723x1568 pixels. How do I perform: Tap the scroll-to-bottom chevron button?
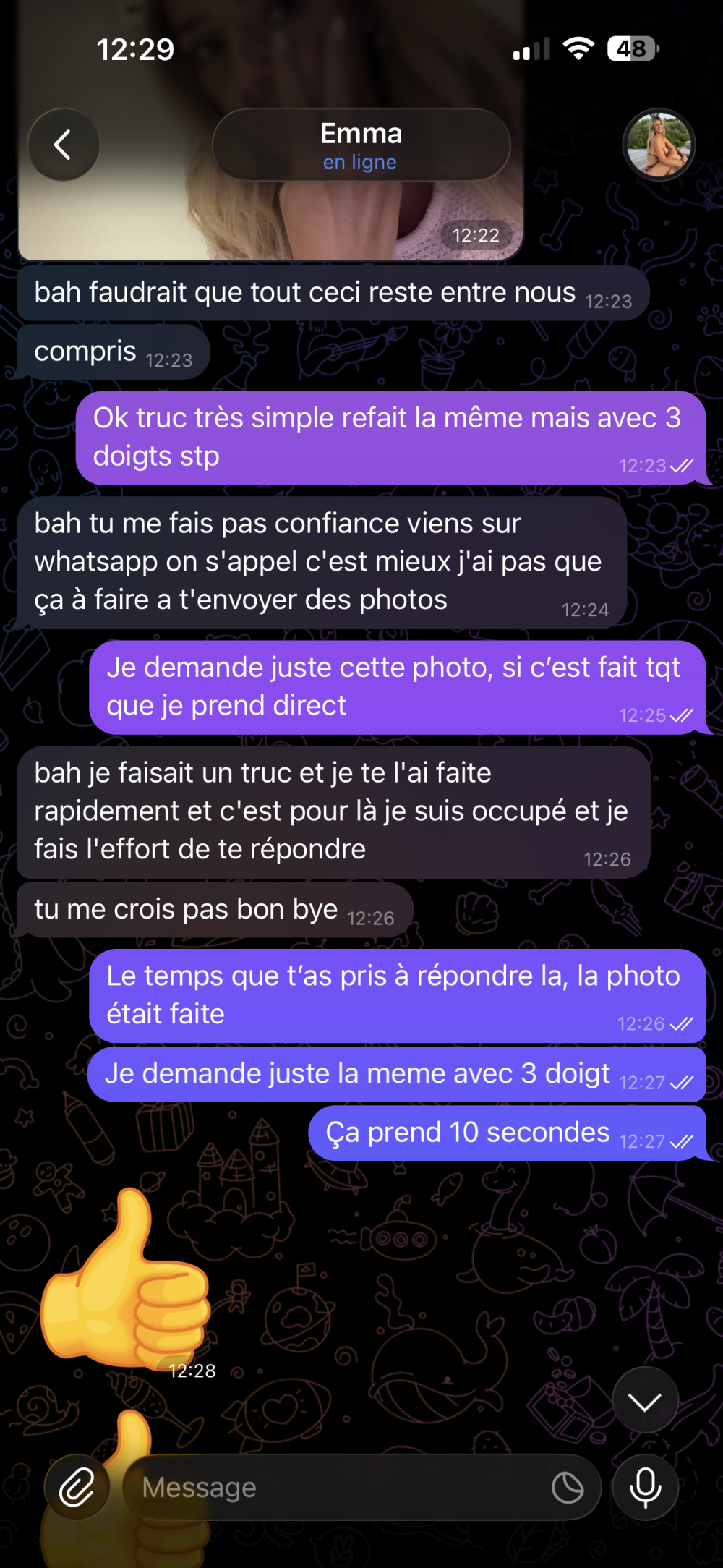pos(646,1399)
